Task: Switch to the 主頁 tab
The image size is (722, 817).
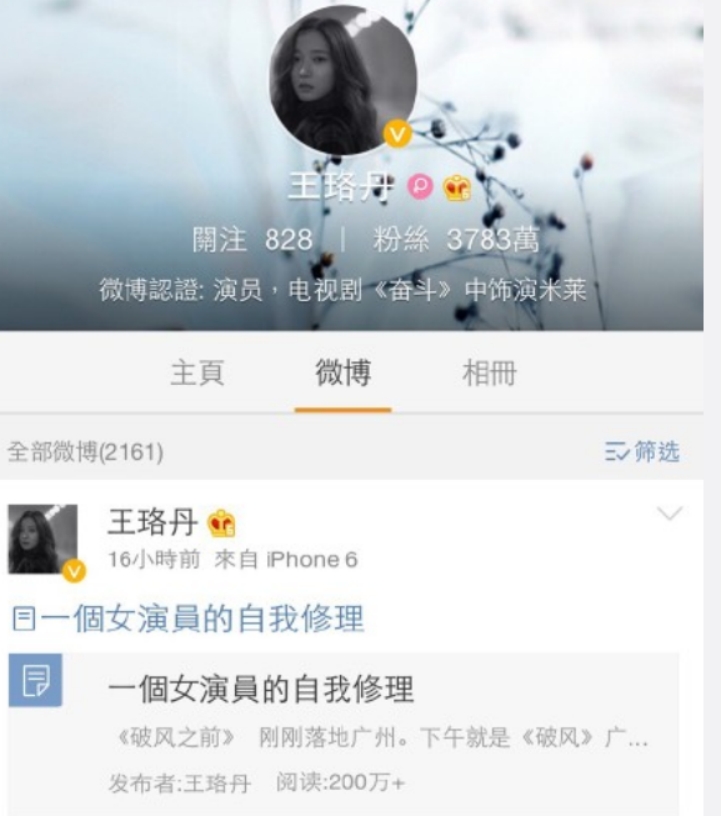Action: point(197,373)
